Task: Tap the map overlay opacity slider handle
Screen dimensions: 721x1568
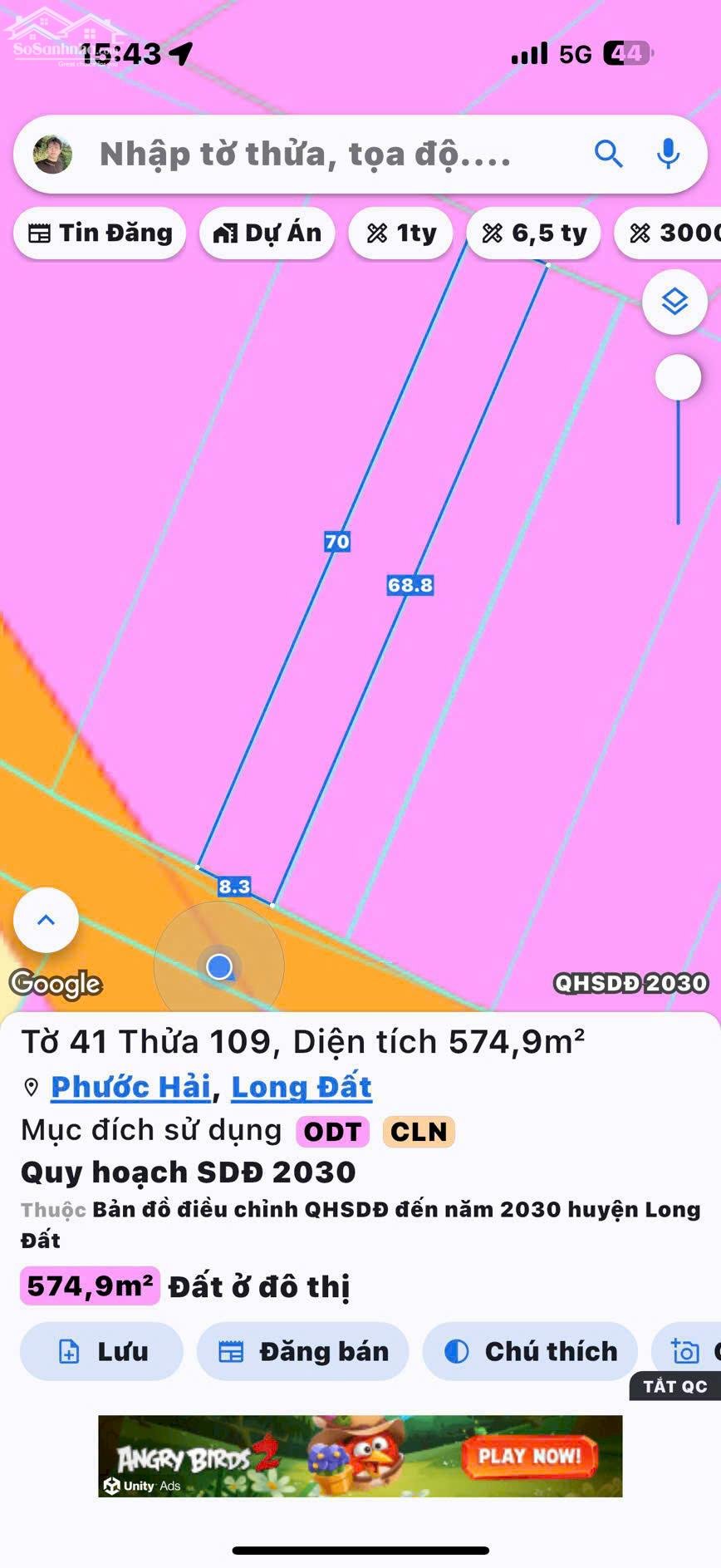Action: coord(678,377)
